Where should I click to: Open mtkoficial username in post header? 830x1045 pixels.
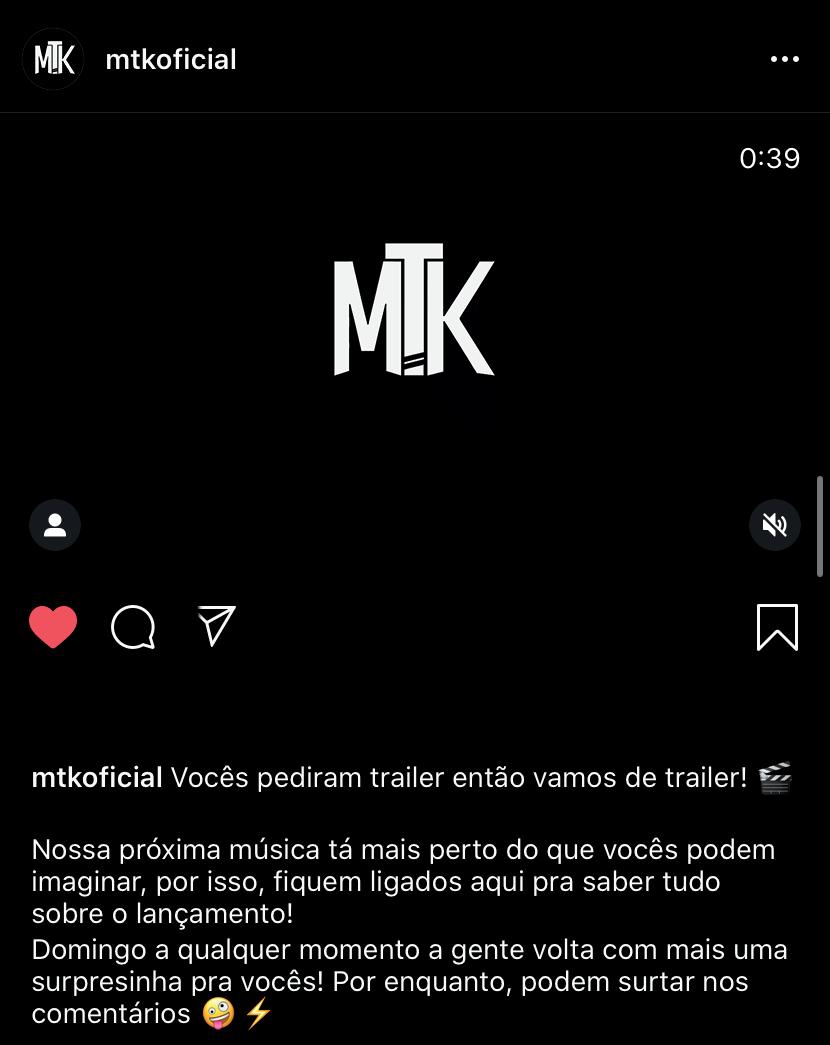point(171,60)
